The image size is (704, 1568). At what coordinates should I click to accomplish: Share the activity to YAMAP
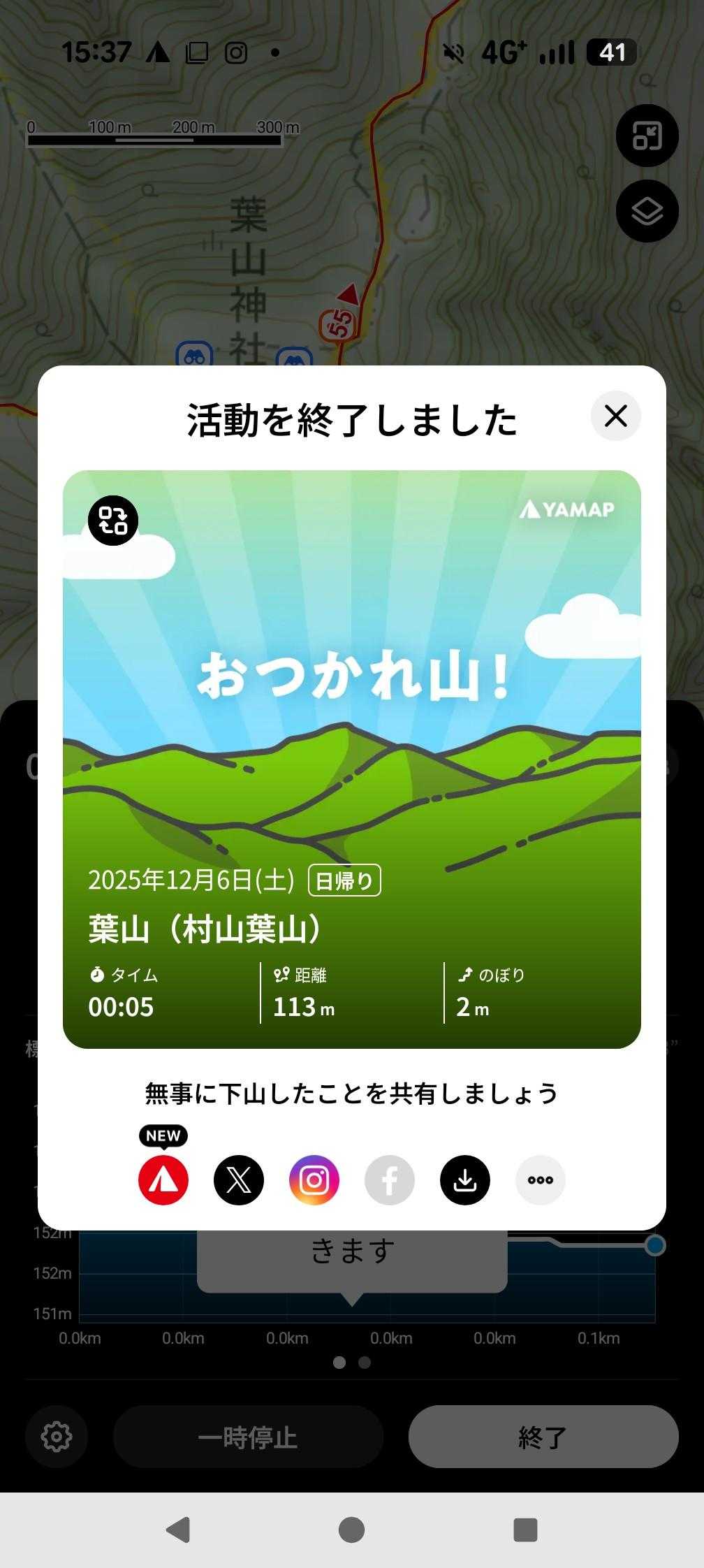click(x=163, y=1180)
